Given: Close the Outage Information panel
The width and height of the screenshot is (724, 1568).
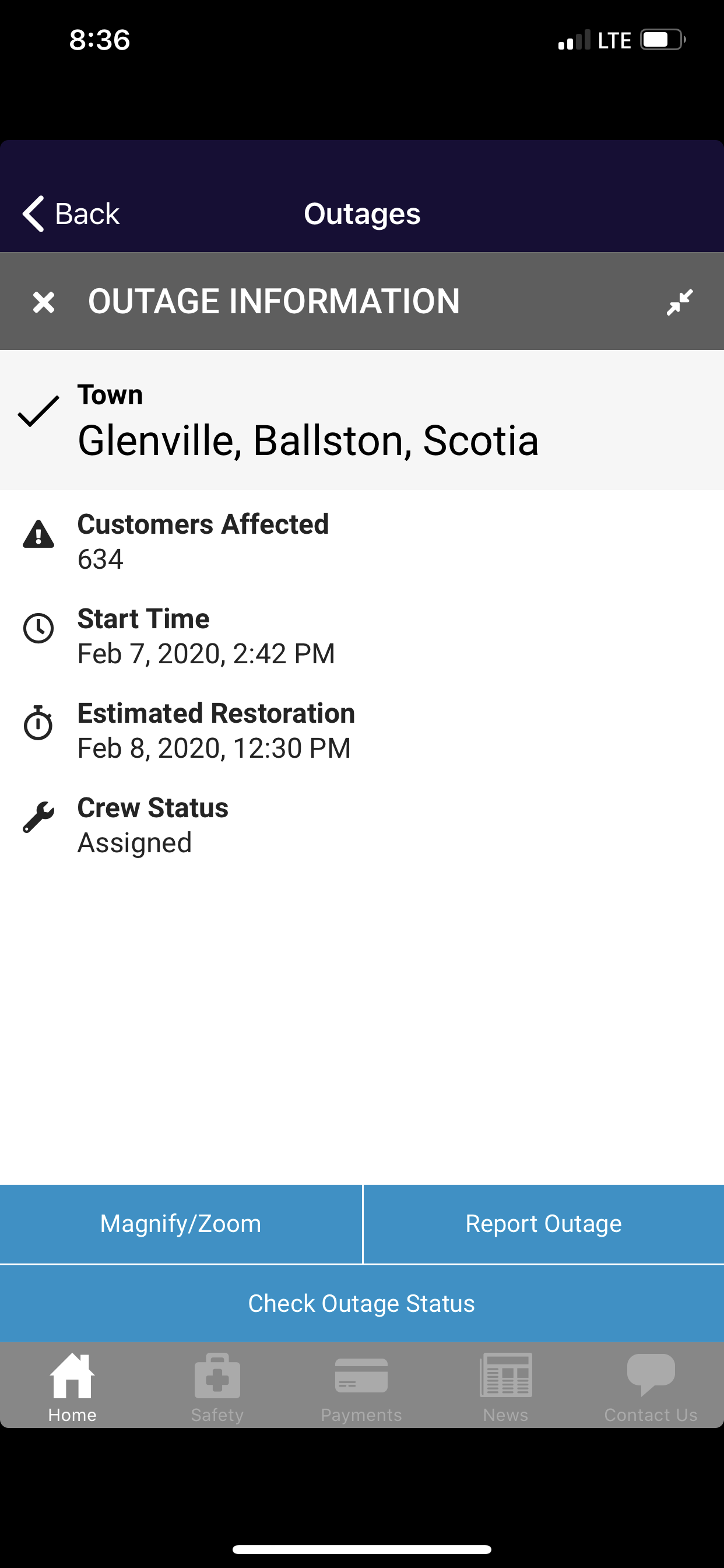Looking at the screenshot, I should click(44, 302).
